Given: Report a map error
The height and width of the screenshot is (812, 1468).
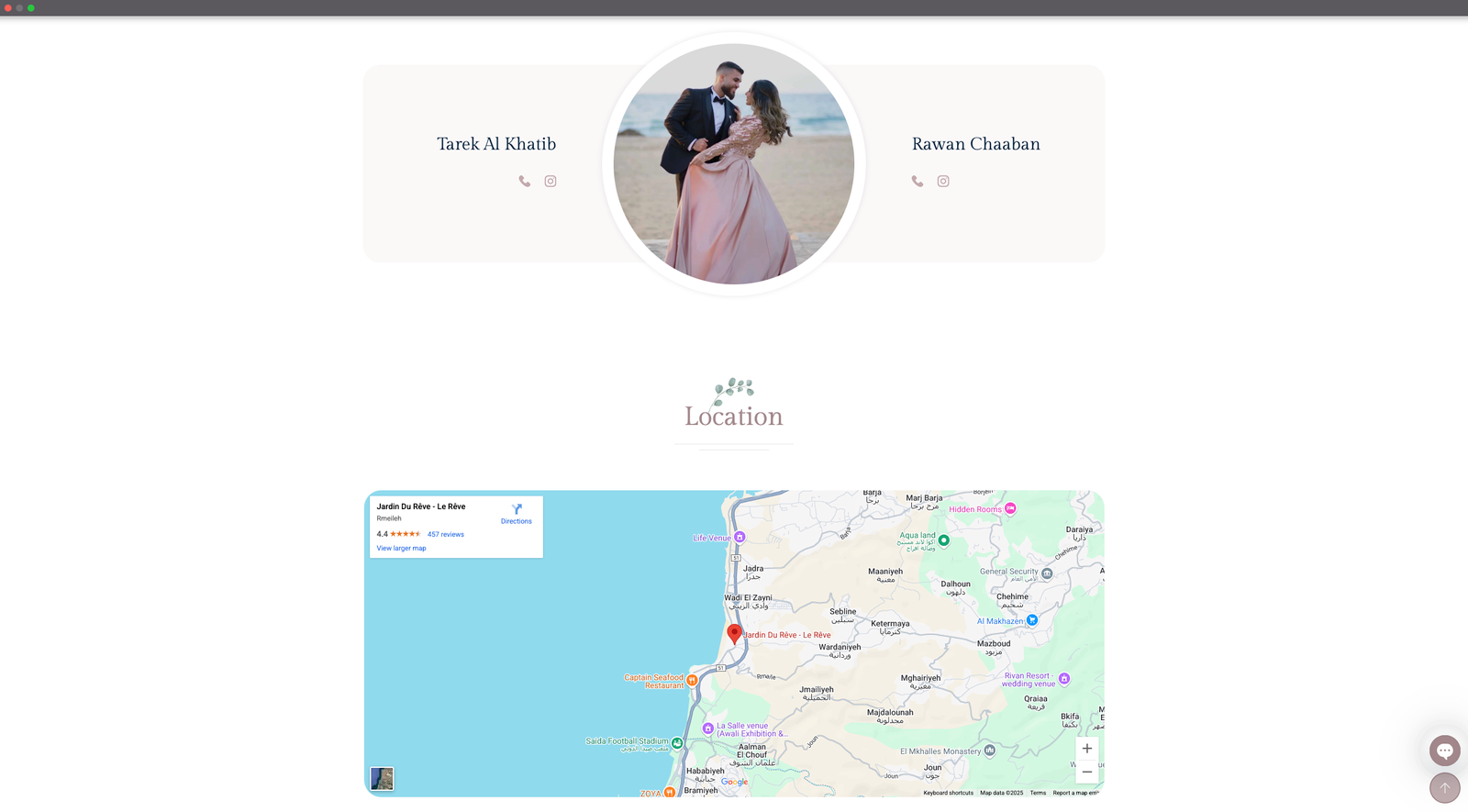Looking at the screenshot, I should pyautogui.click(x=1075, y=793).
